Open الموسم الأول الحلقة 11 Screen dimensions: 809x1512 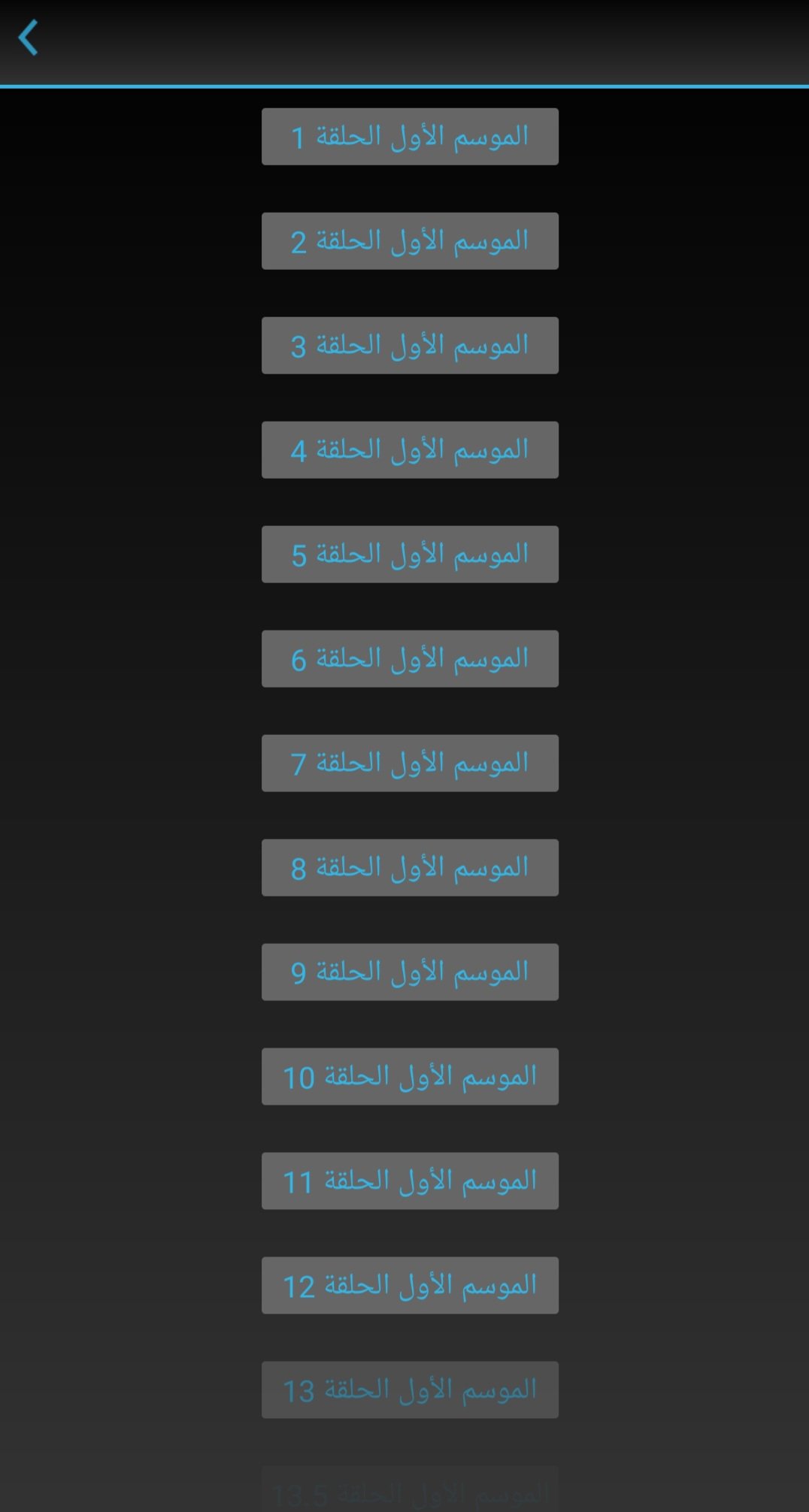coord(410,1181)
